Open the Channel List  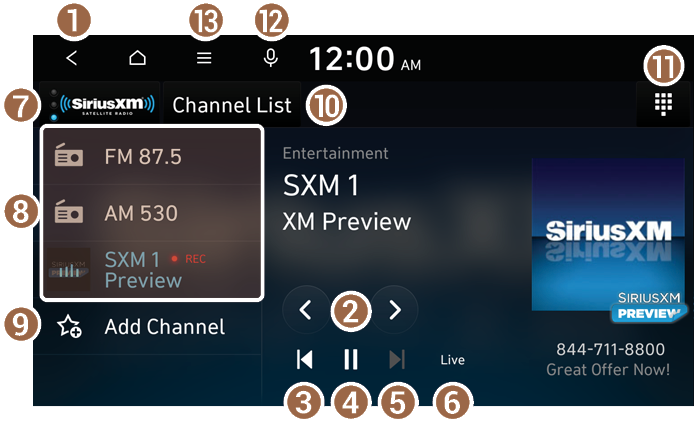coord(232,105)
